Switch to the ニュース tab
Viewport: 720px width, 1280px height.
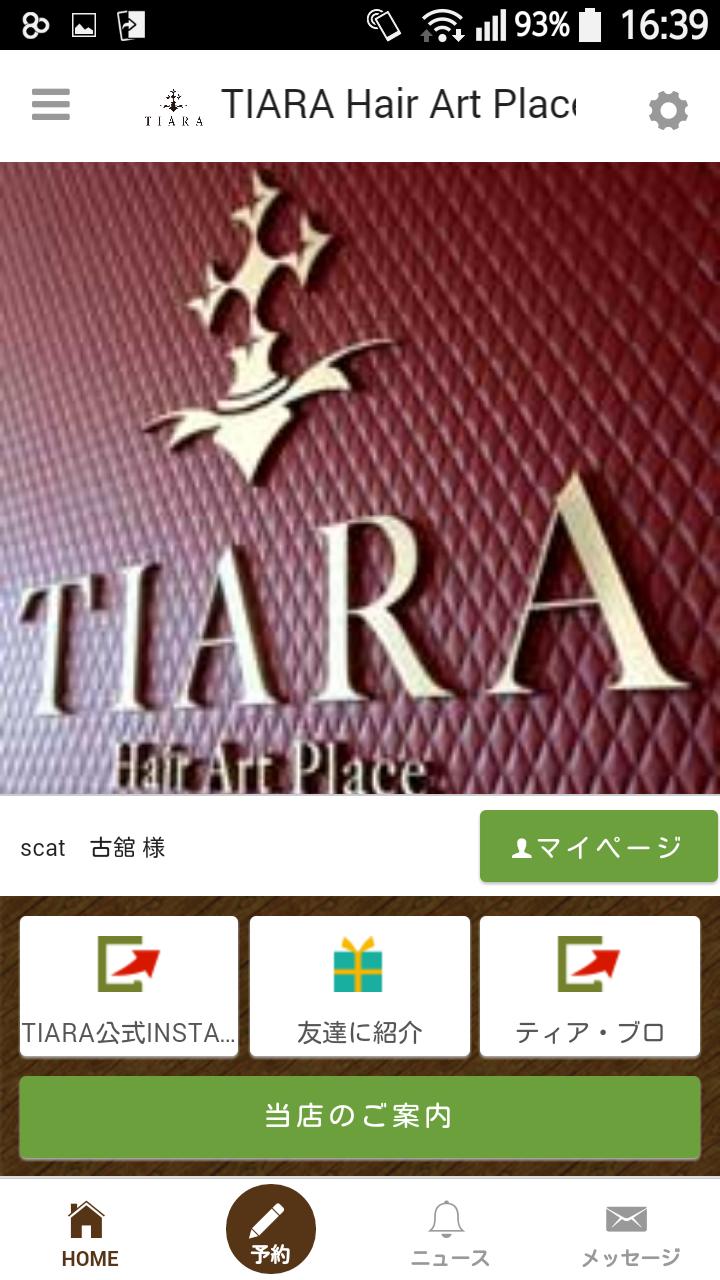(449, 1234)
